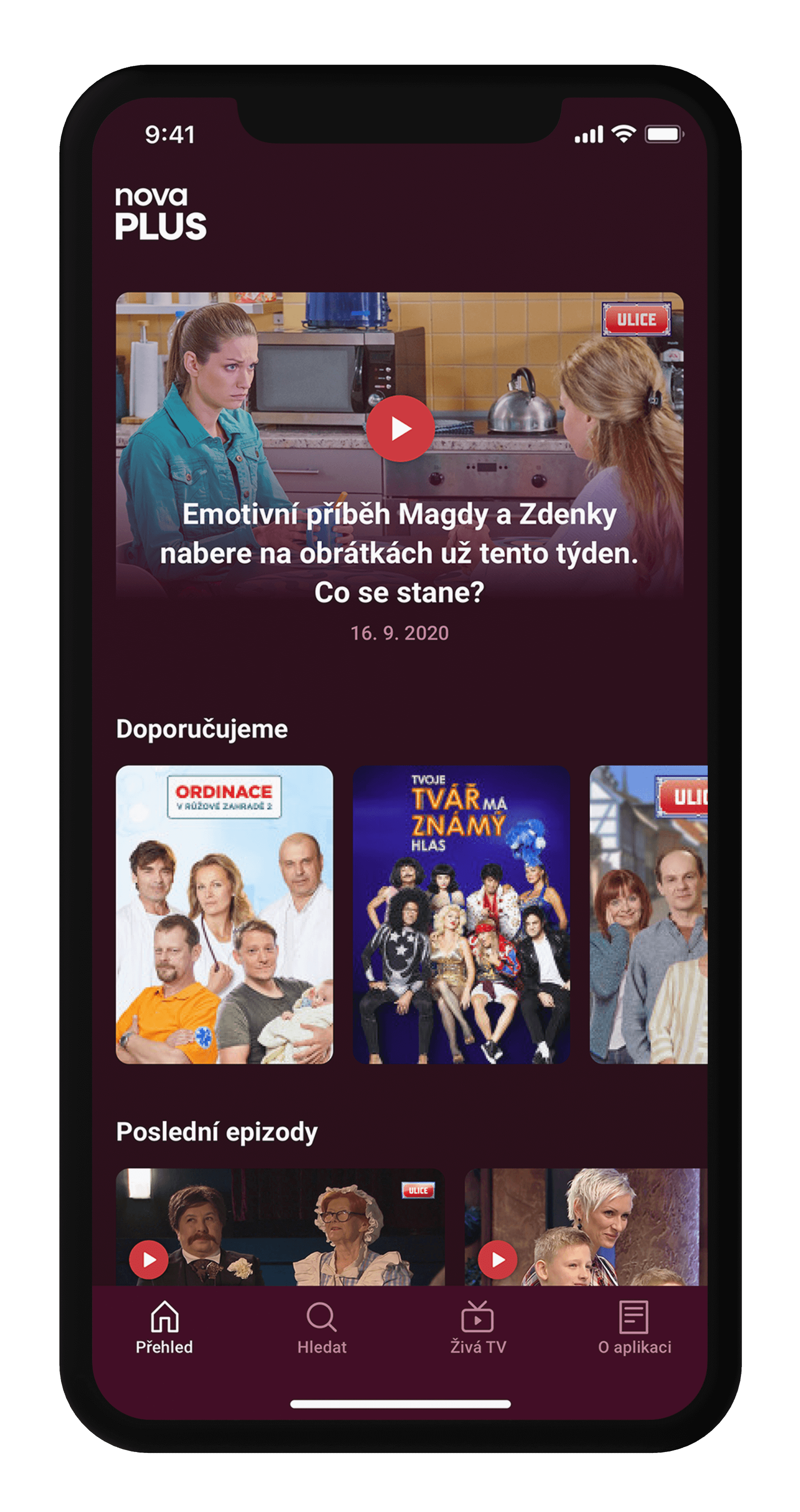Play the featured Ulice video about Magda and Zdenka

400,428
